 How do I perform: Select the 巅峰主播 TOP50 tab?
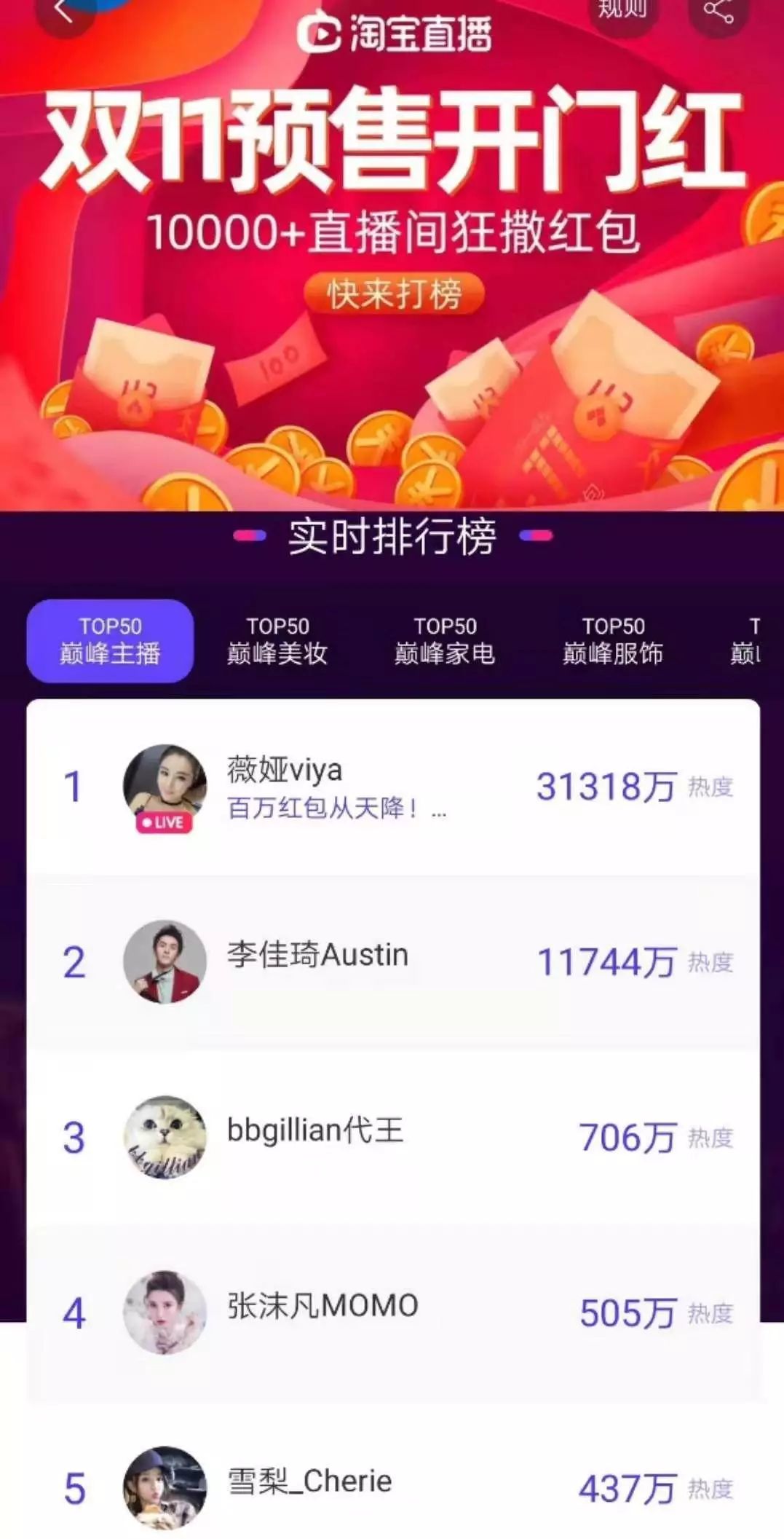[x=109, y=640]
